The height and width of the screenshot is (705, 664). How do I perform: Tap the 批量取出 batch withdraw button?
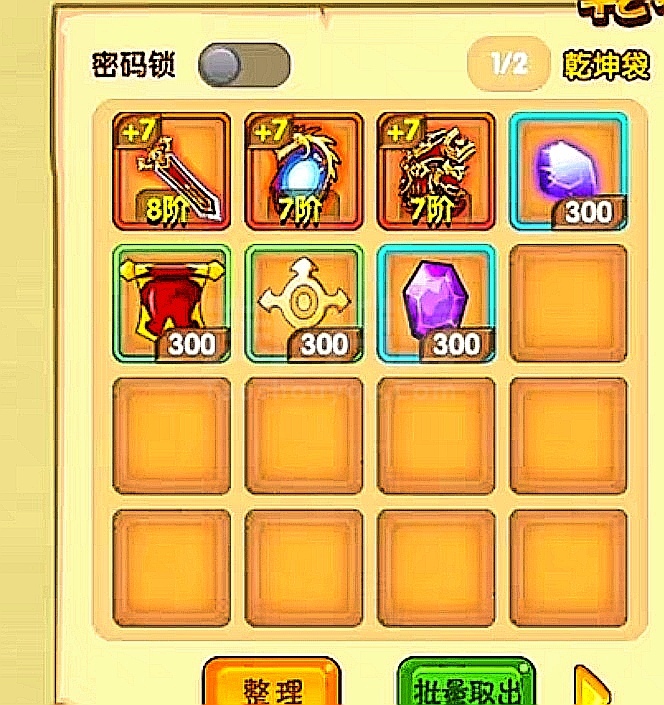coord(466,685)
